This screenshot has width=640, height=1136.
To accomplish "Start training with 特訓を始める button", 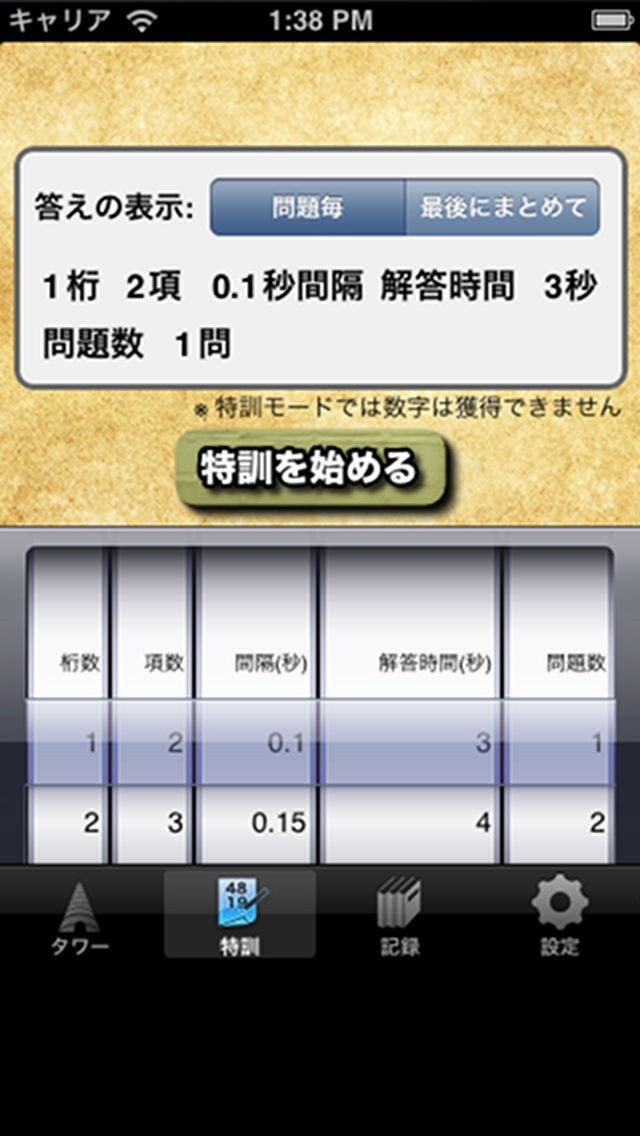I will click(x=311, y=468).
